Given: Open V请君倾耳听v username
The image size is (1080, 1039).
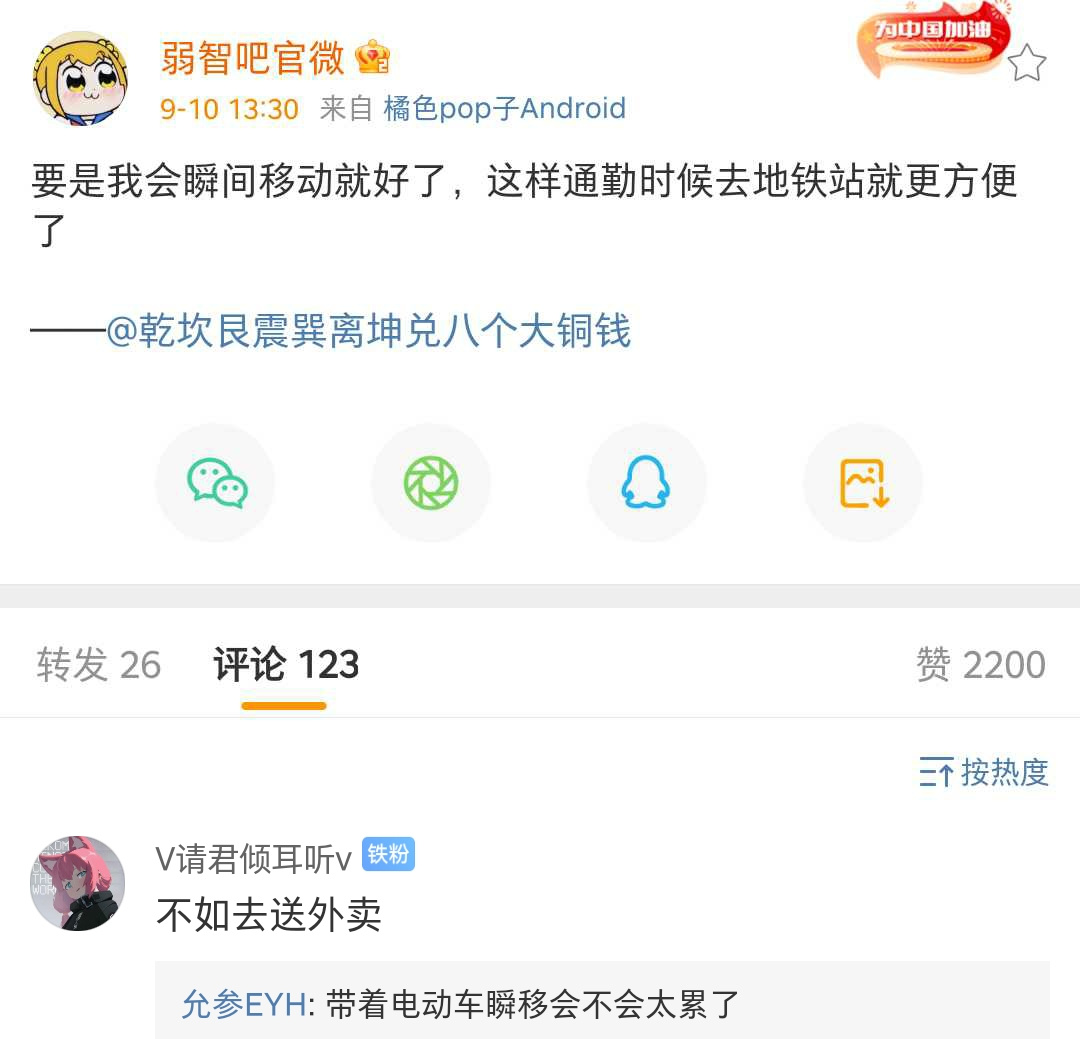Looking at the screenshot, I should (254, 857).
